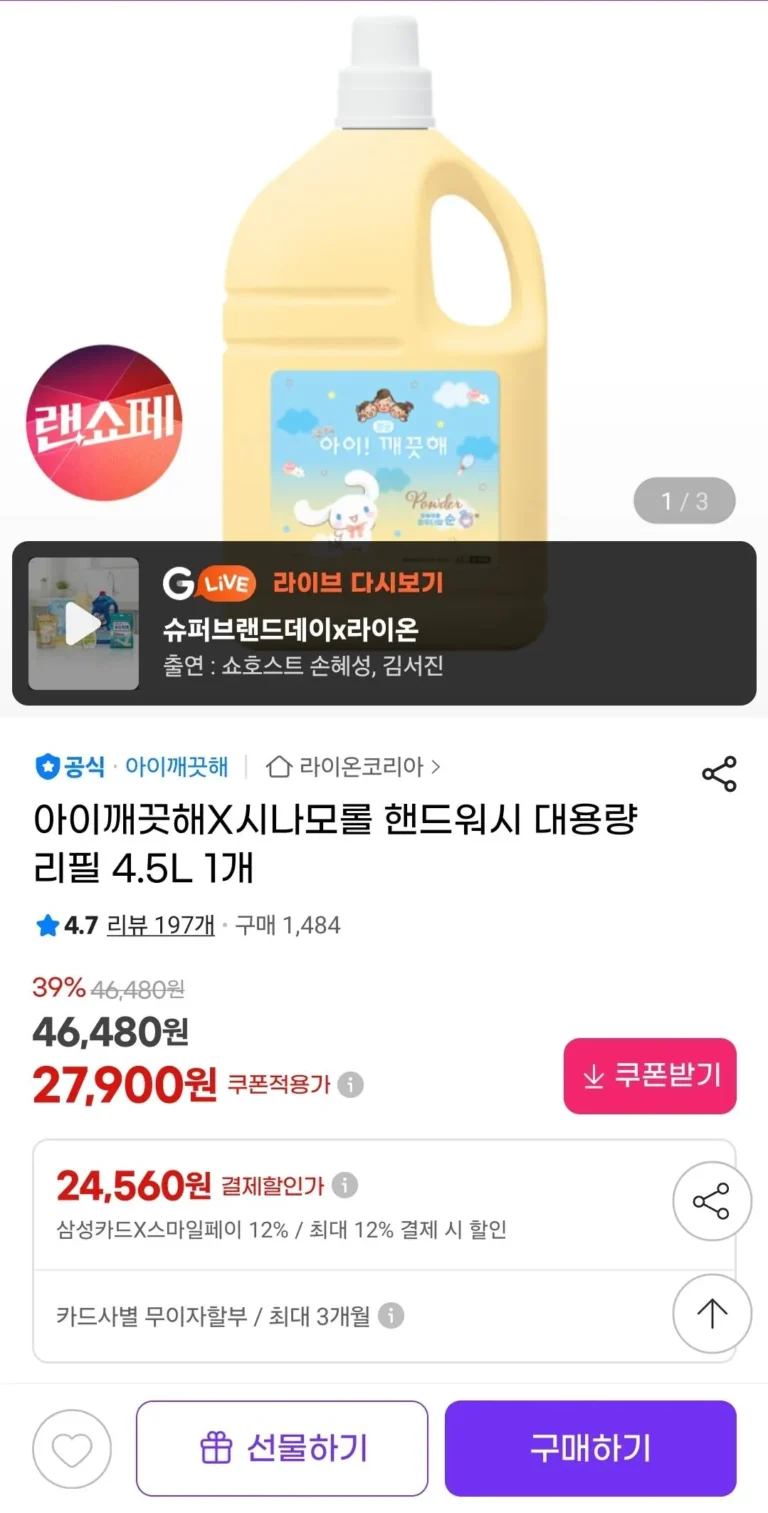The image size is (768, 1513).
Task: Show info for 결제할인가
Action: coord(344,1186)
